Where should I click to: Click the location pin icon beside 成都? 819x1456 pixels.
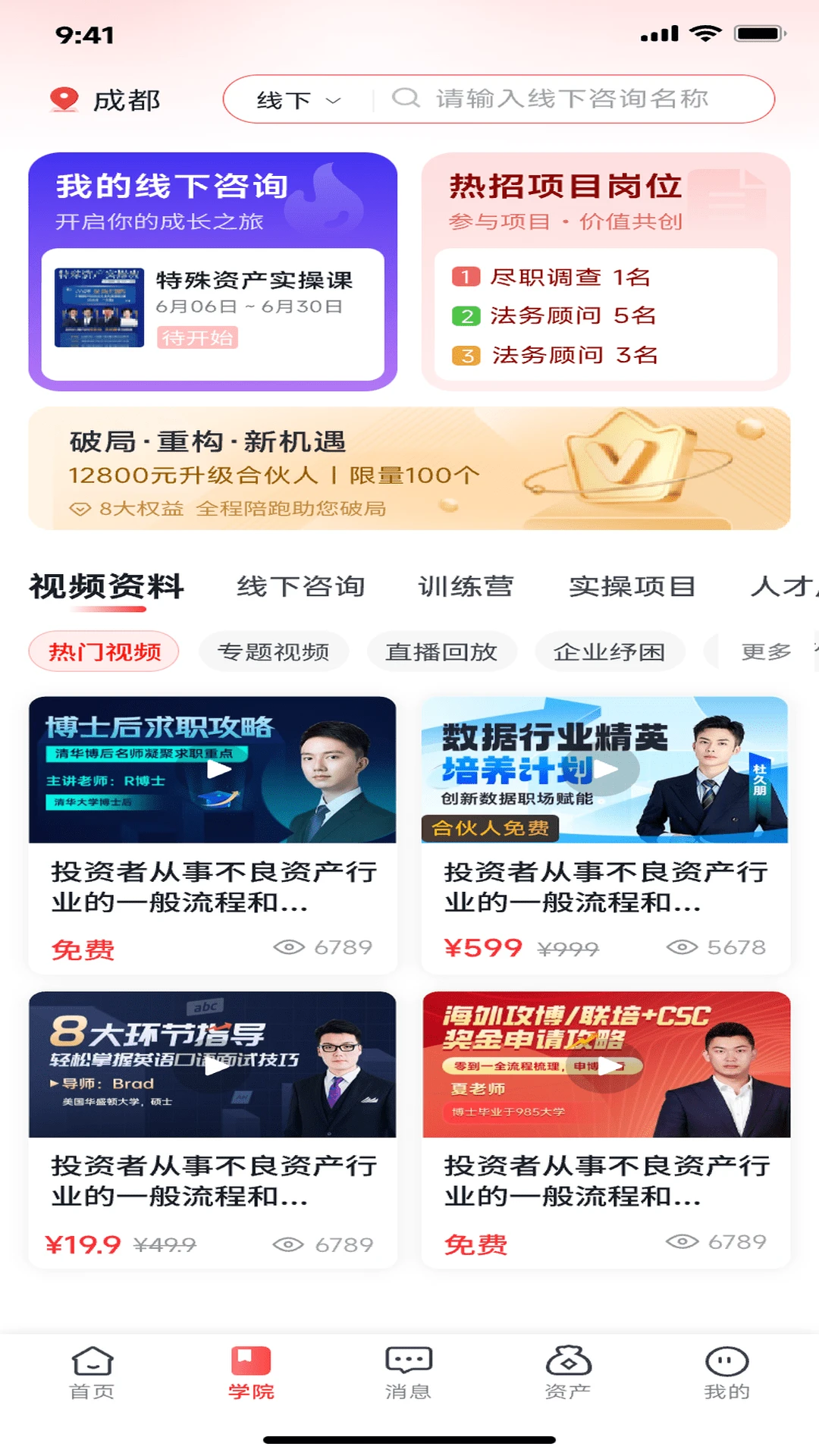click(64, 99)
